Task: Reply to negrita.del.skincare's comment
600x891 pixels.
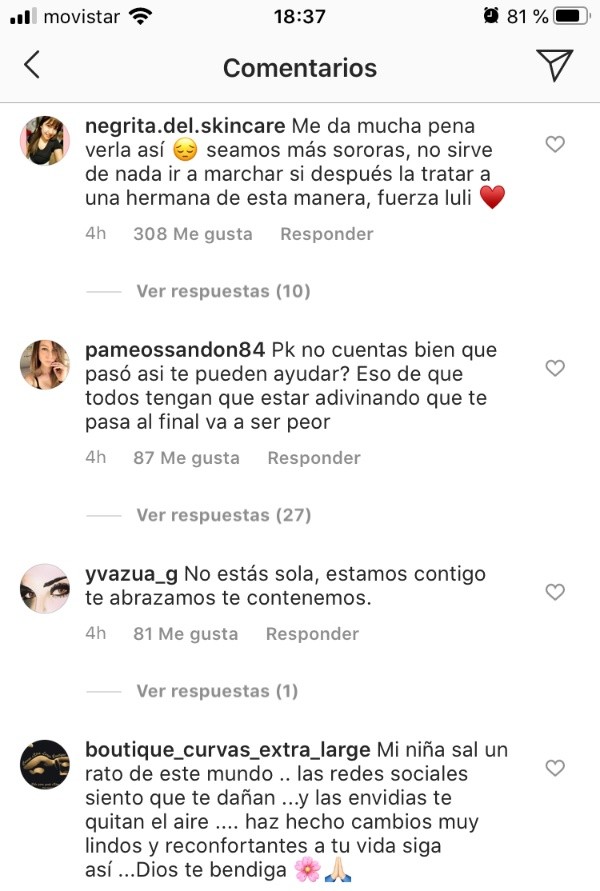Action: click(326, 234)
